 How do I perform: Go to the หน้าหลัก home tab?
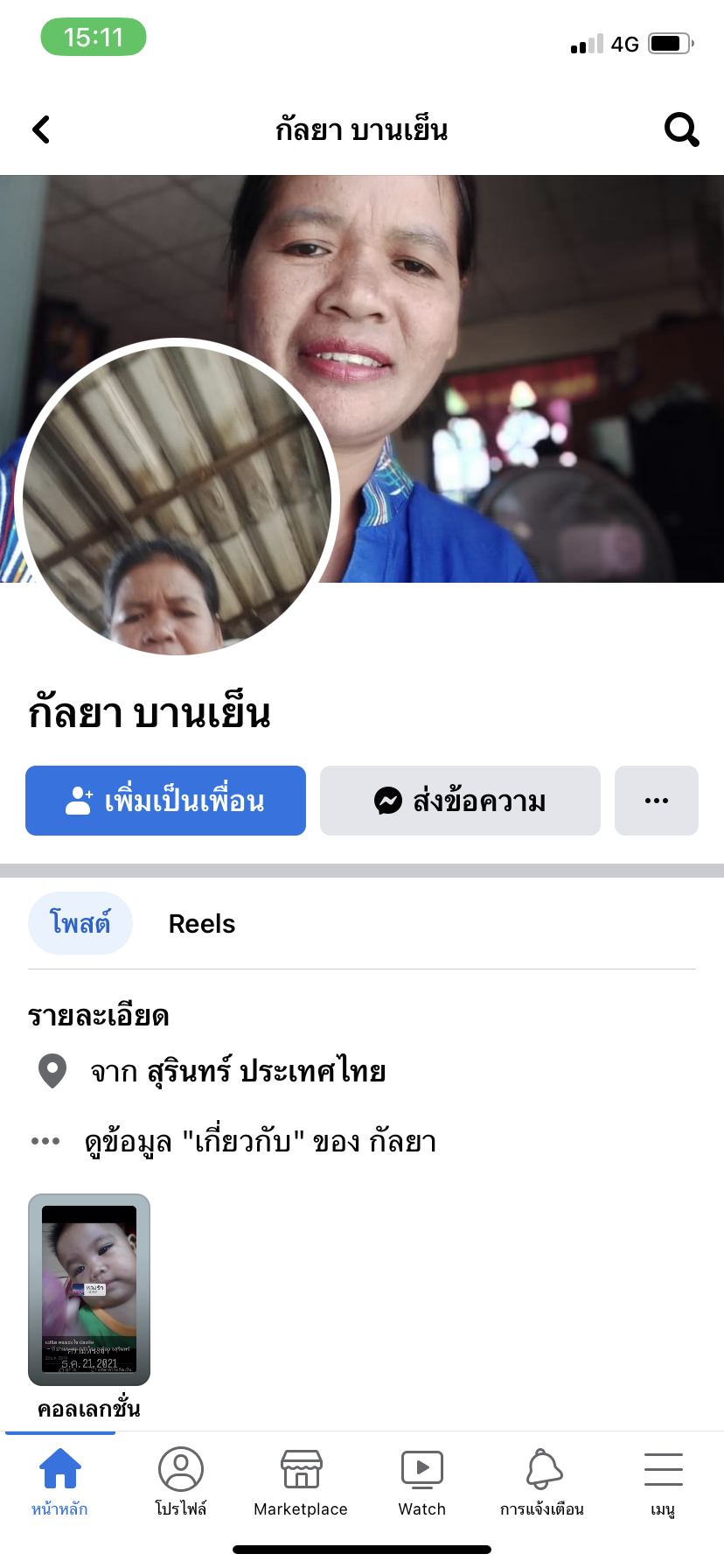point(60,1482)
